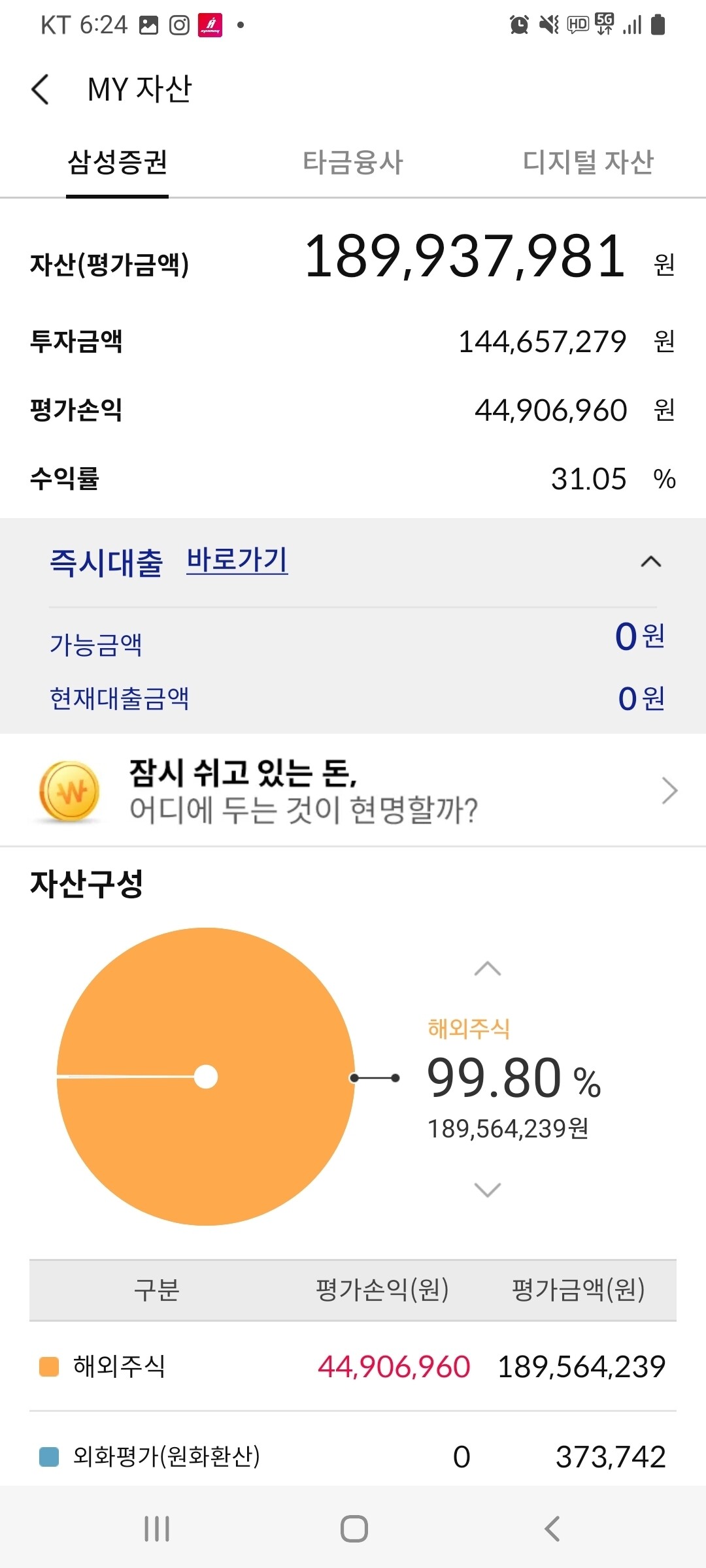Tap the alarm icon in the status bar
706x1568 pixels.
(518, 24)
